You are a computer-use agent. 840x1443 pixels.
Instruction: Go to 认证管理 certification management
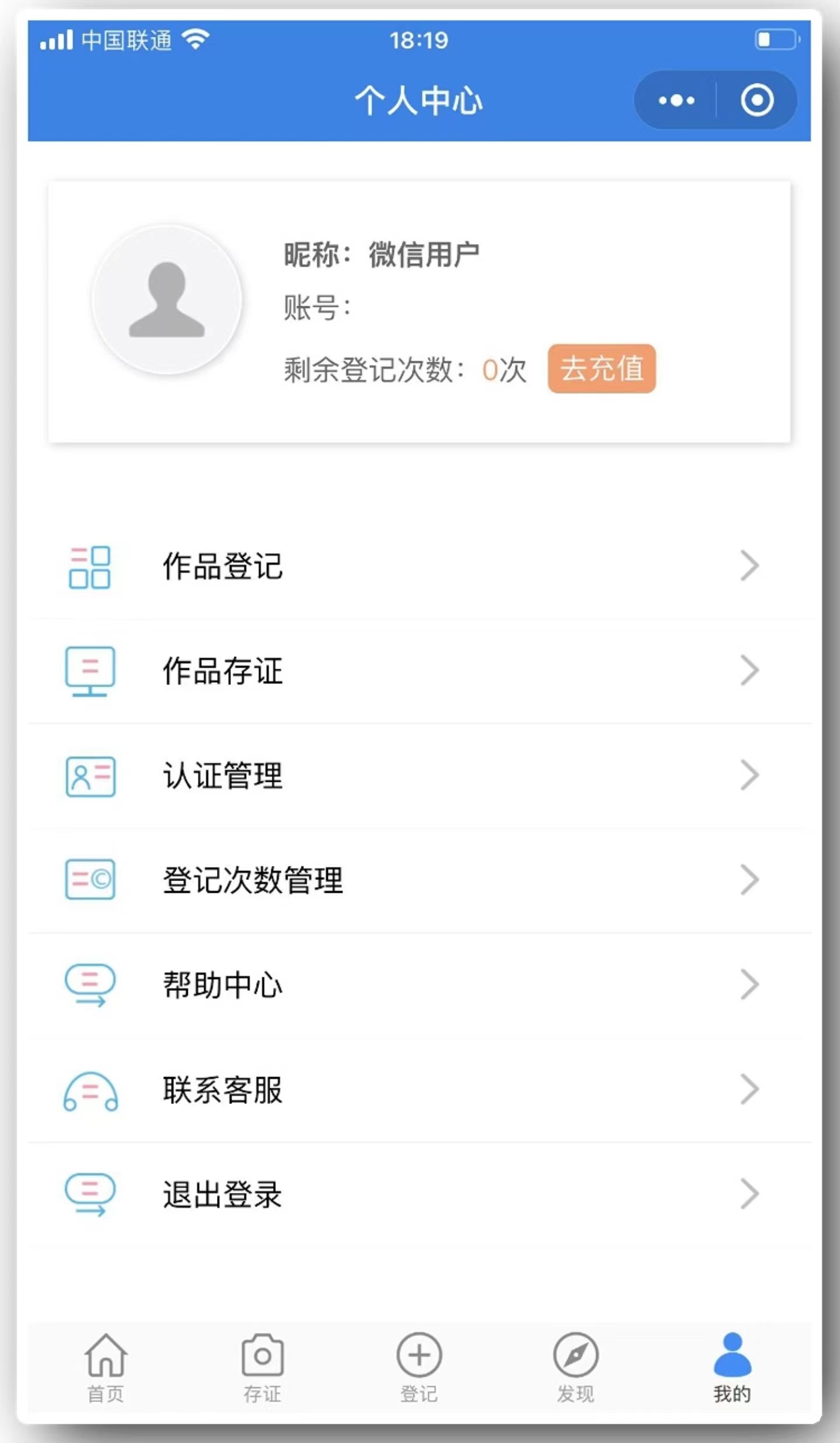click(408, 775)
